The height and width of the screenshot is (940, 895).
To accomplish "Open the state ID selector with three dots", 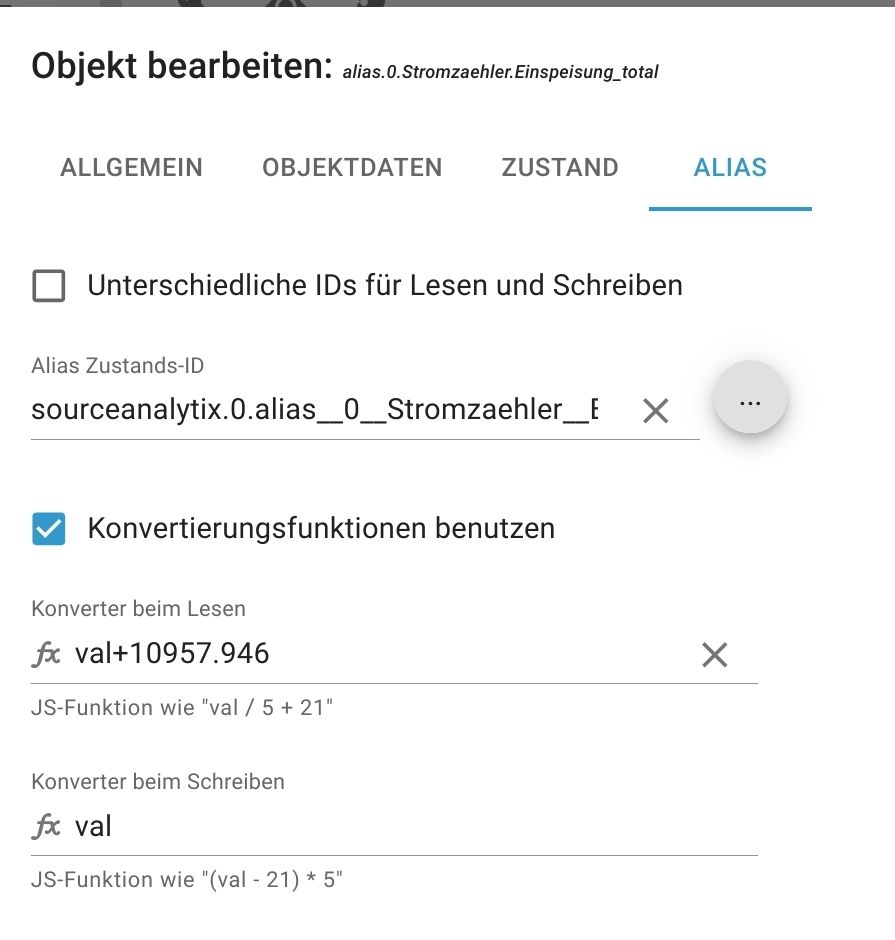I will tap(750, 401).
